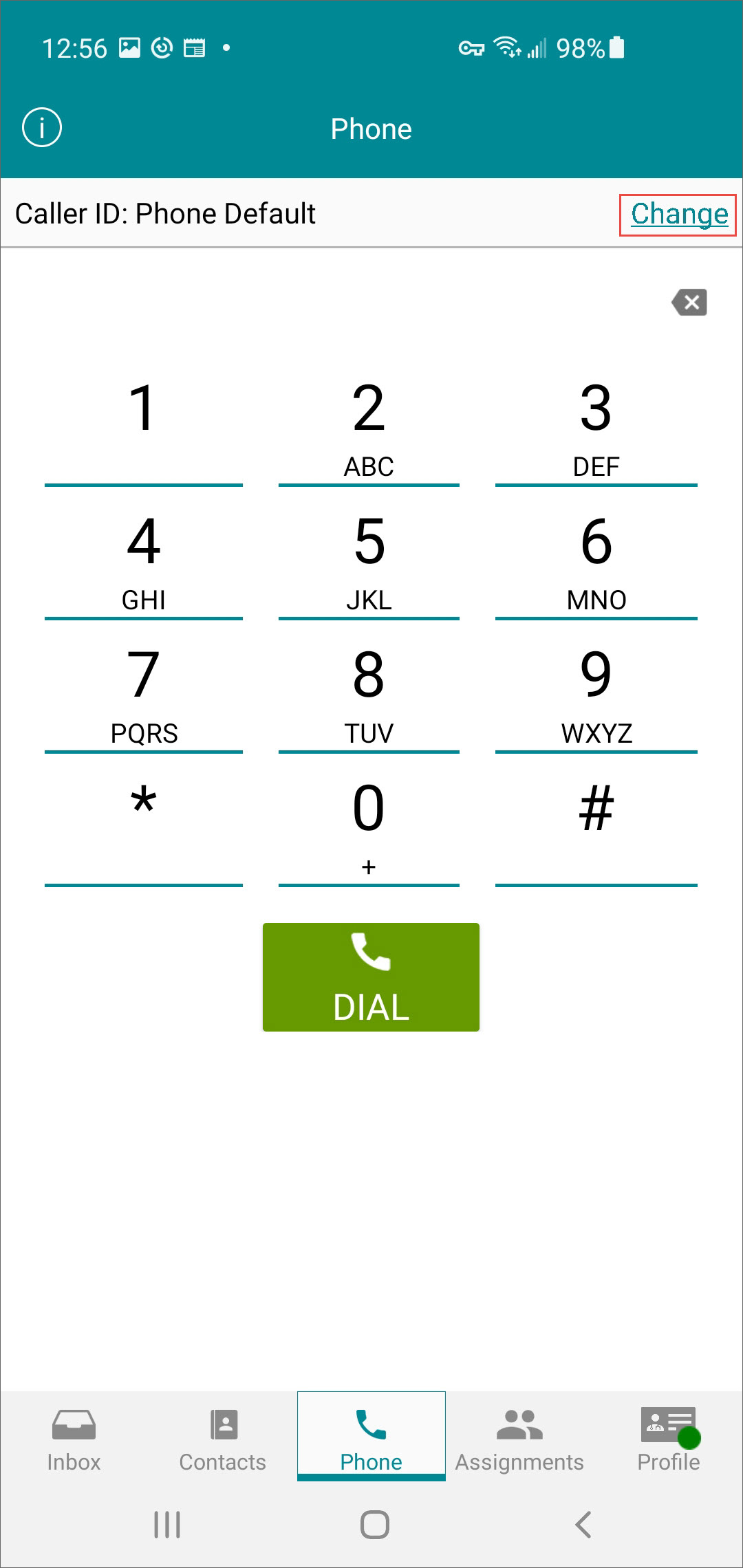
Task: Enter the hash key
Action: 596,825
